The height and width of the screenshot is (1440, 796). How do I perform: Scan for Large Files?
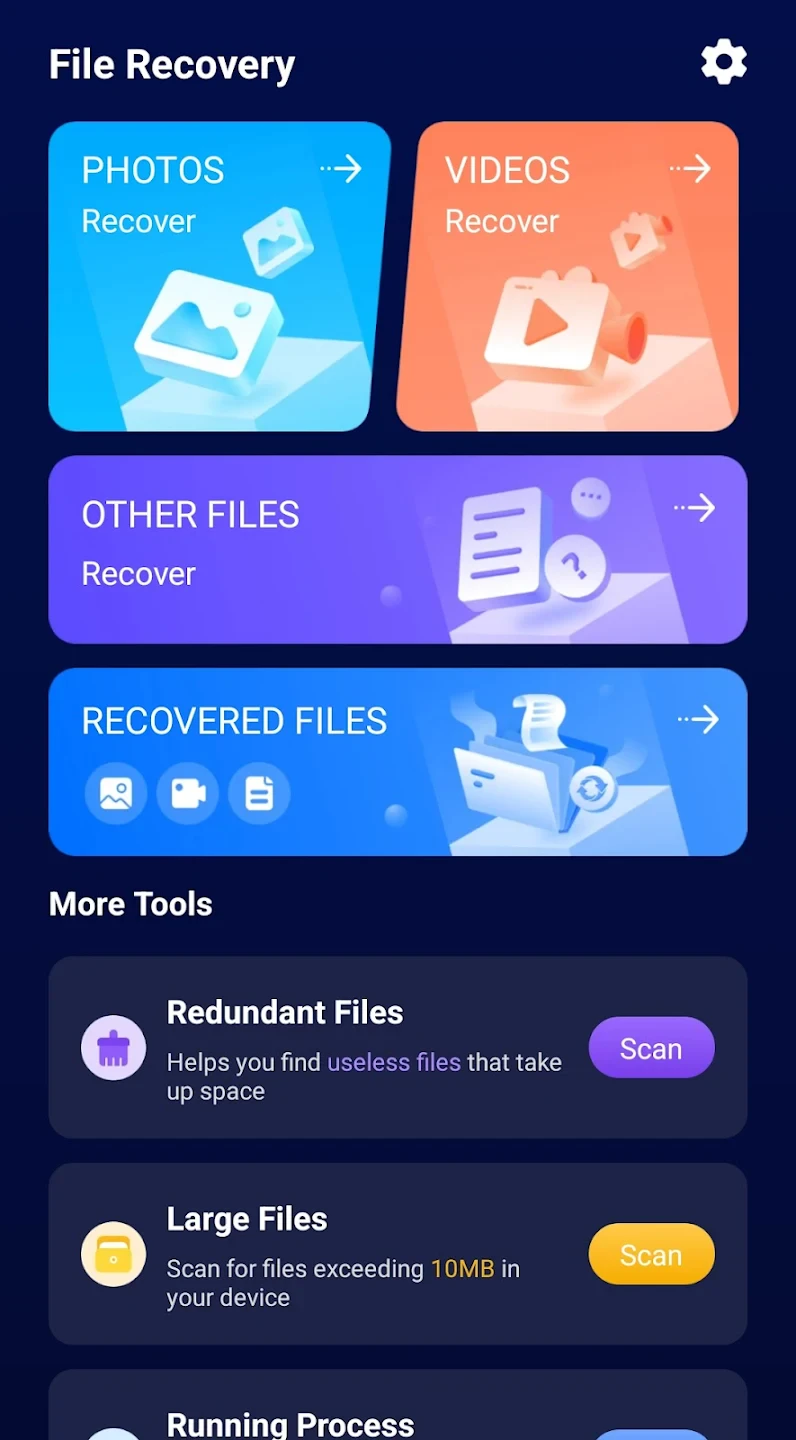coord(651,1254)
